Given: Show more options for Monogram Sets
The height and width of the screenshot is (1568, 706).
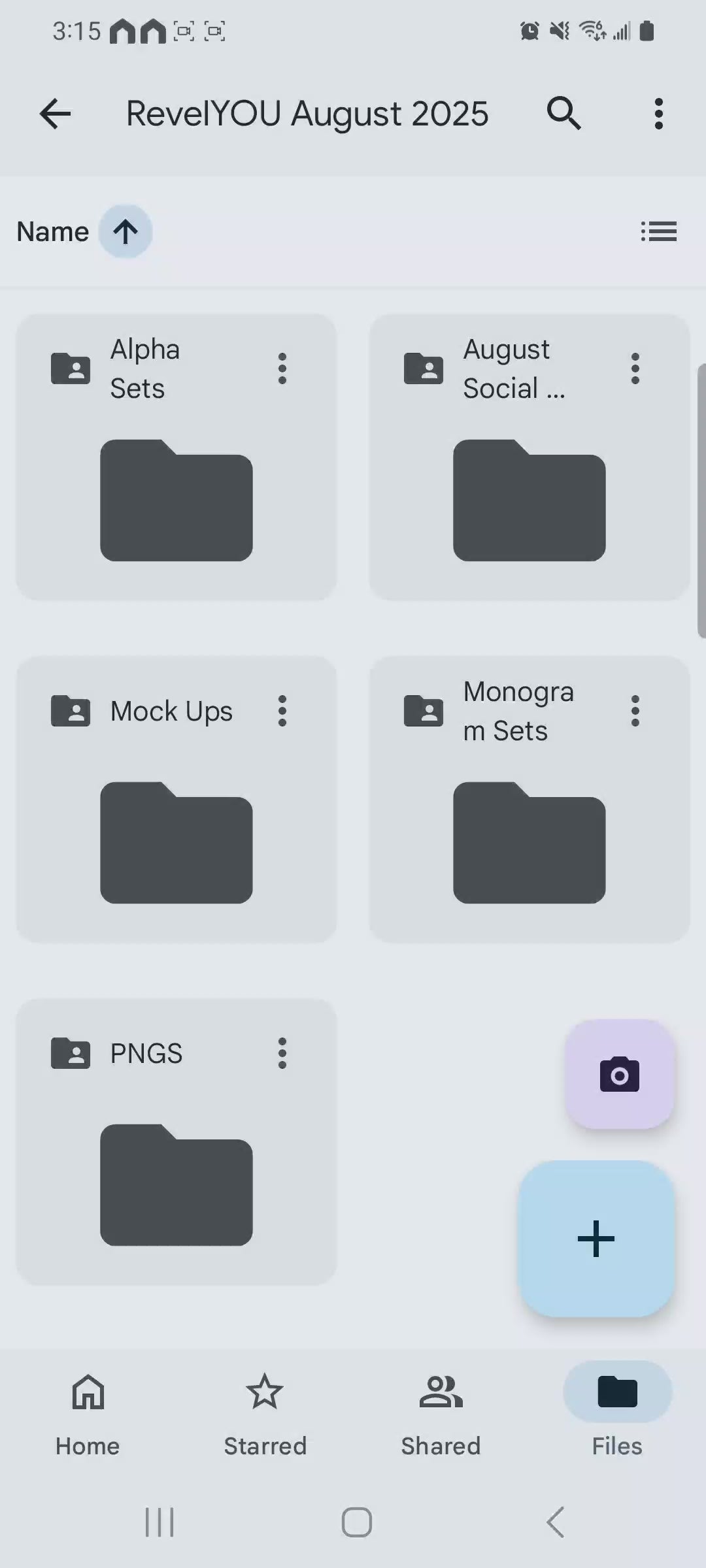Looking at the screenshot, I should click(635, 711).
